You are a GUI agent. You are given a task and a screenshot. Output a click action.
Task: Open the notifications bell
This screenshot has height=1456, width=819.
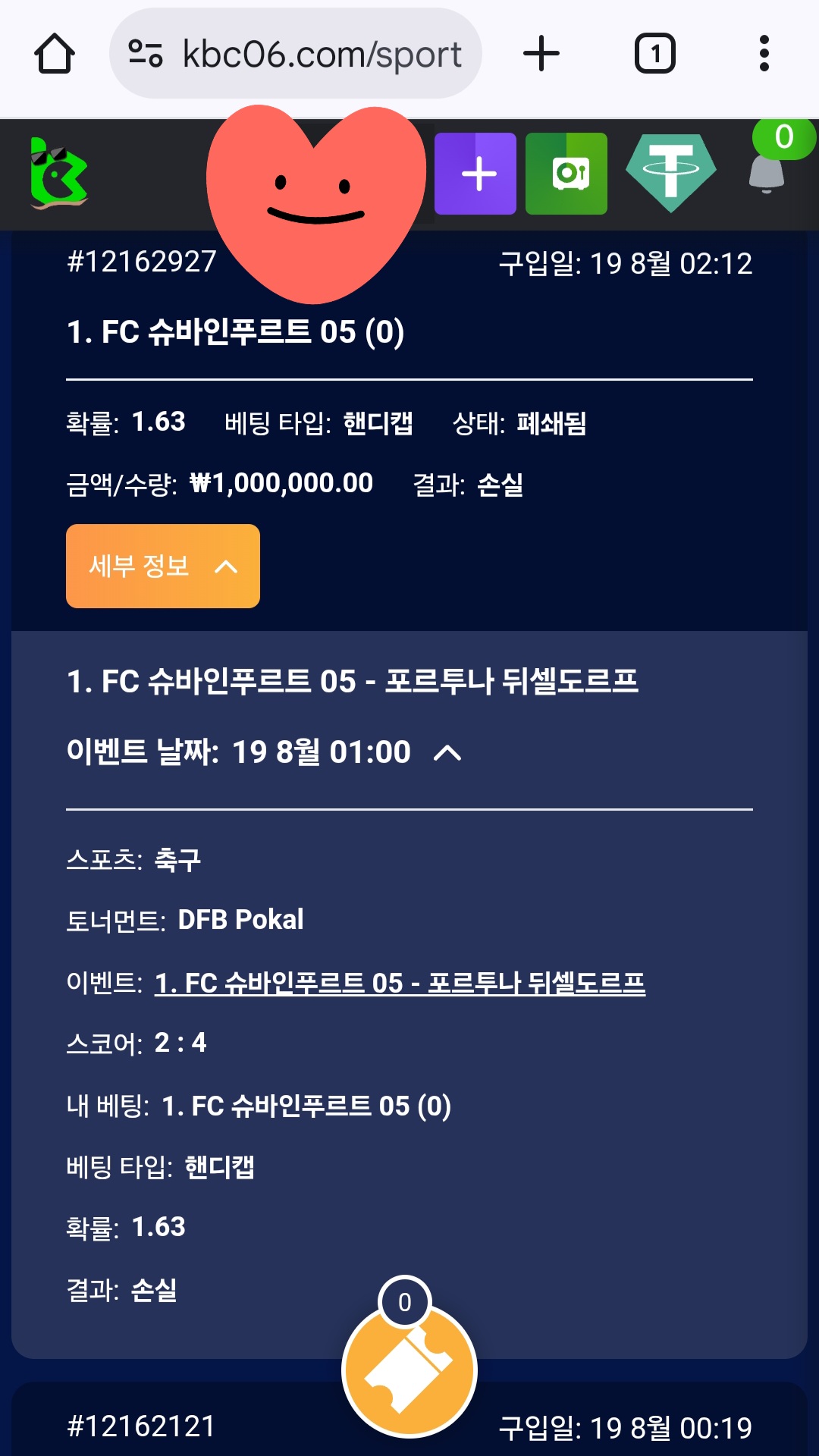point(767,172)
